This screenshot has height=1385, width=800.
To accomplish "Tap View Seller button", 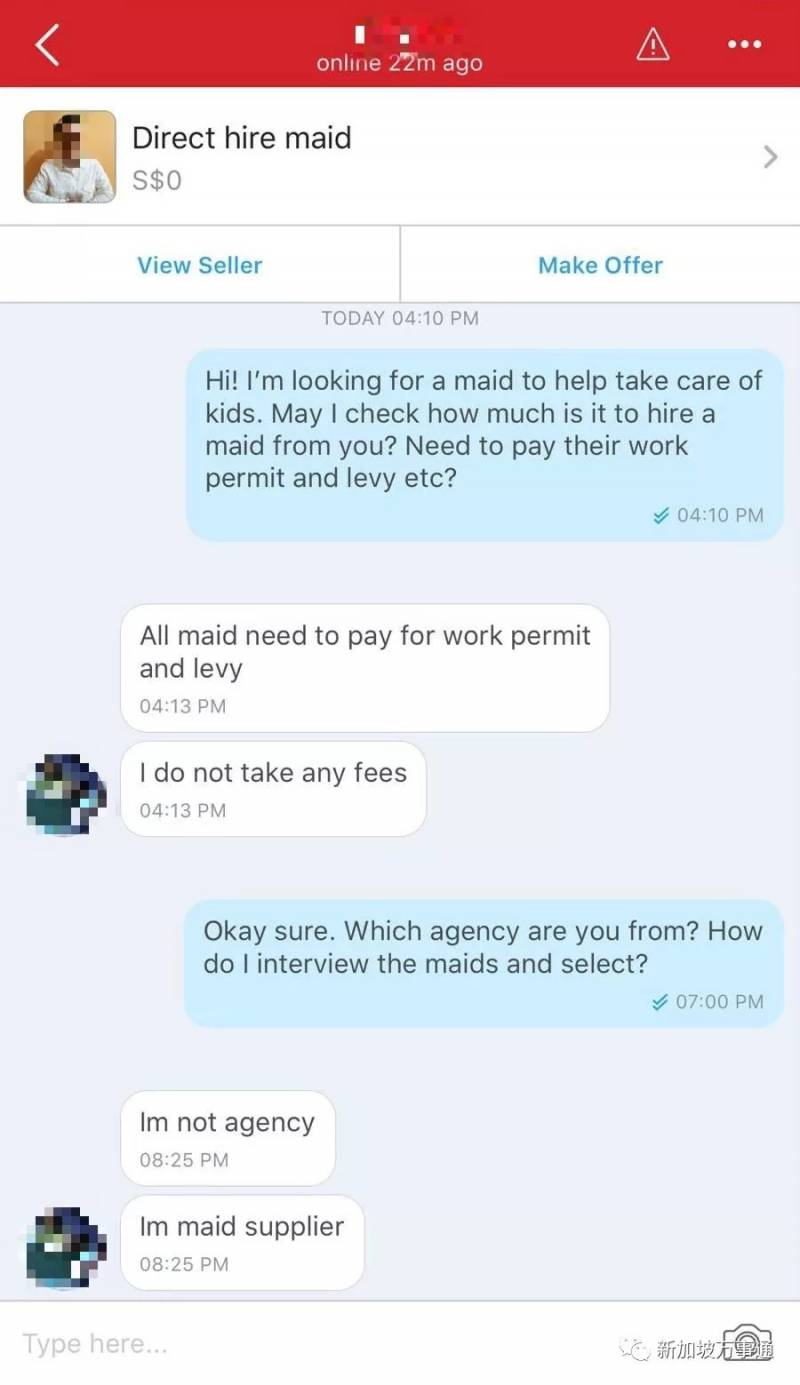I will point(200,265).
